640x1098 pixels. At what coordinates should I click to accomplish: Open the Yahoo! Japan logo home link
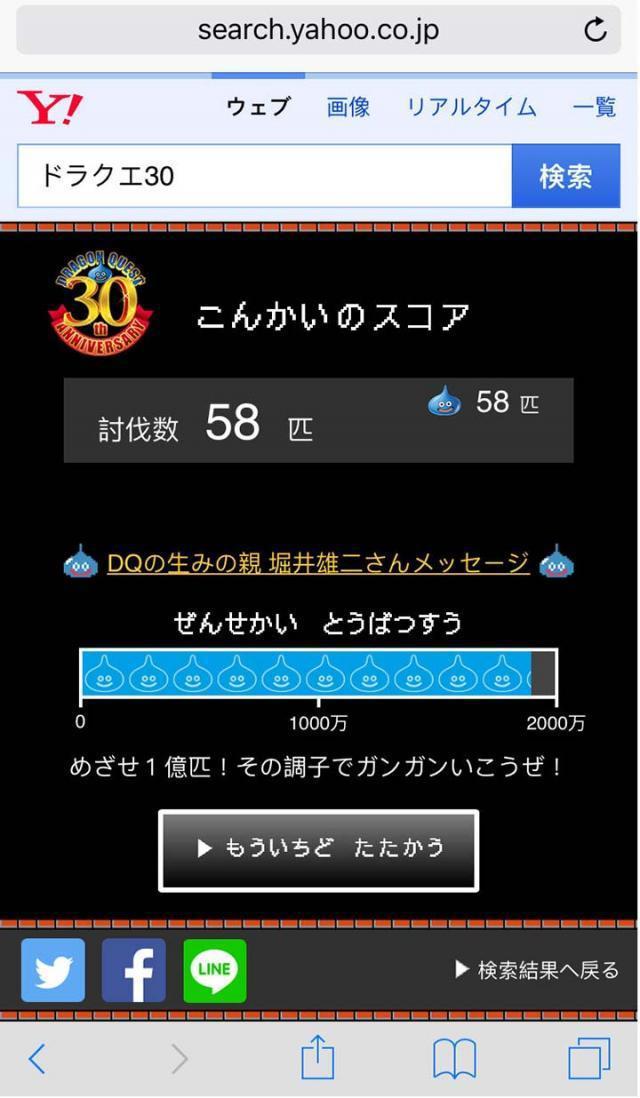pyautogui.click(x=50, y=107)
